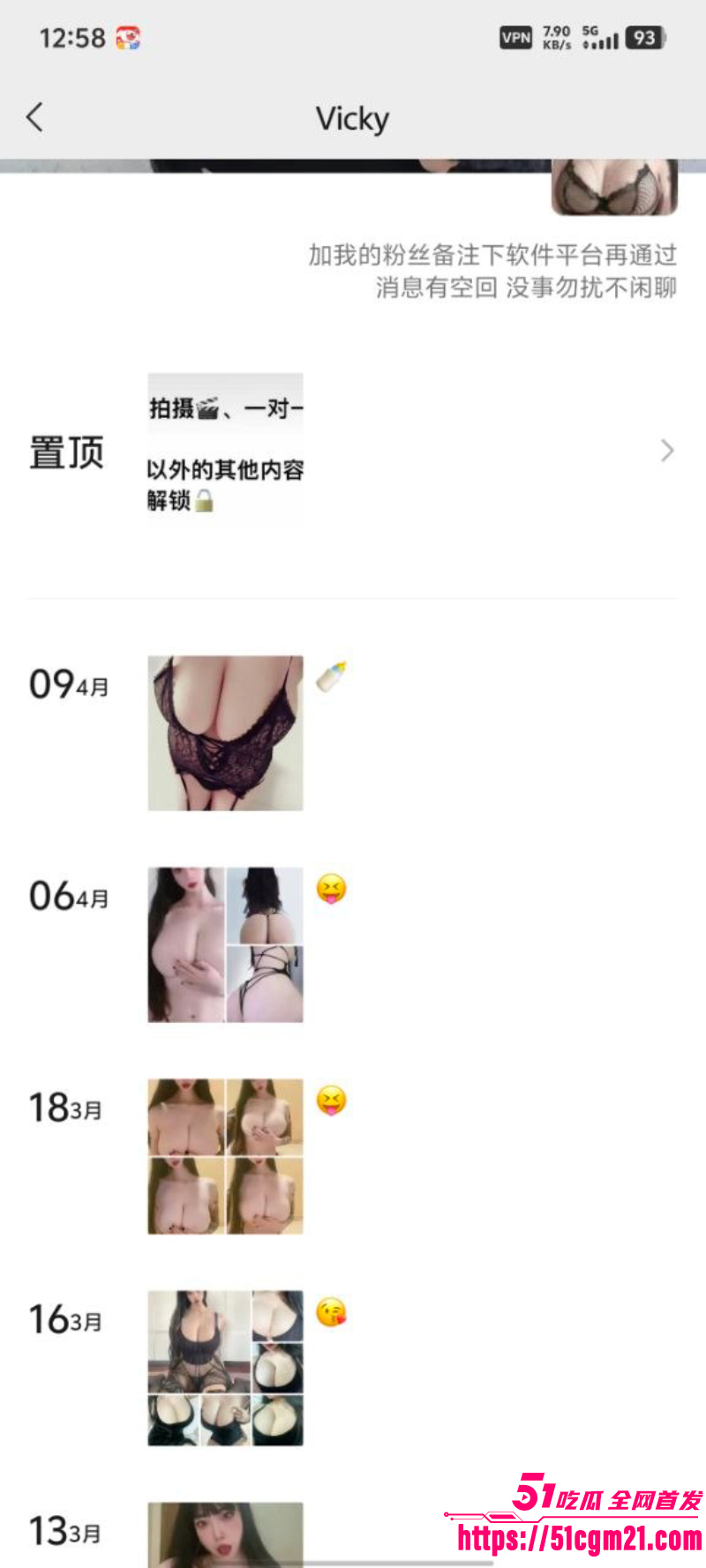Screen dimensions: 706x1568
Task: Open the April 06 photo grid thumbnail
Action: coord(225,944)
